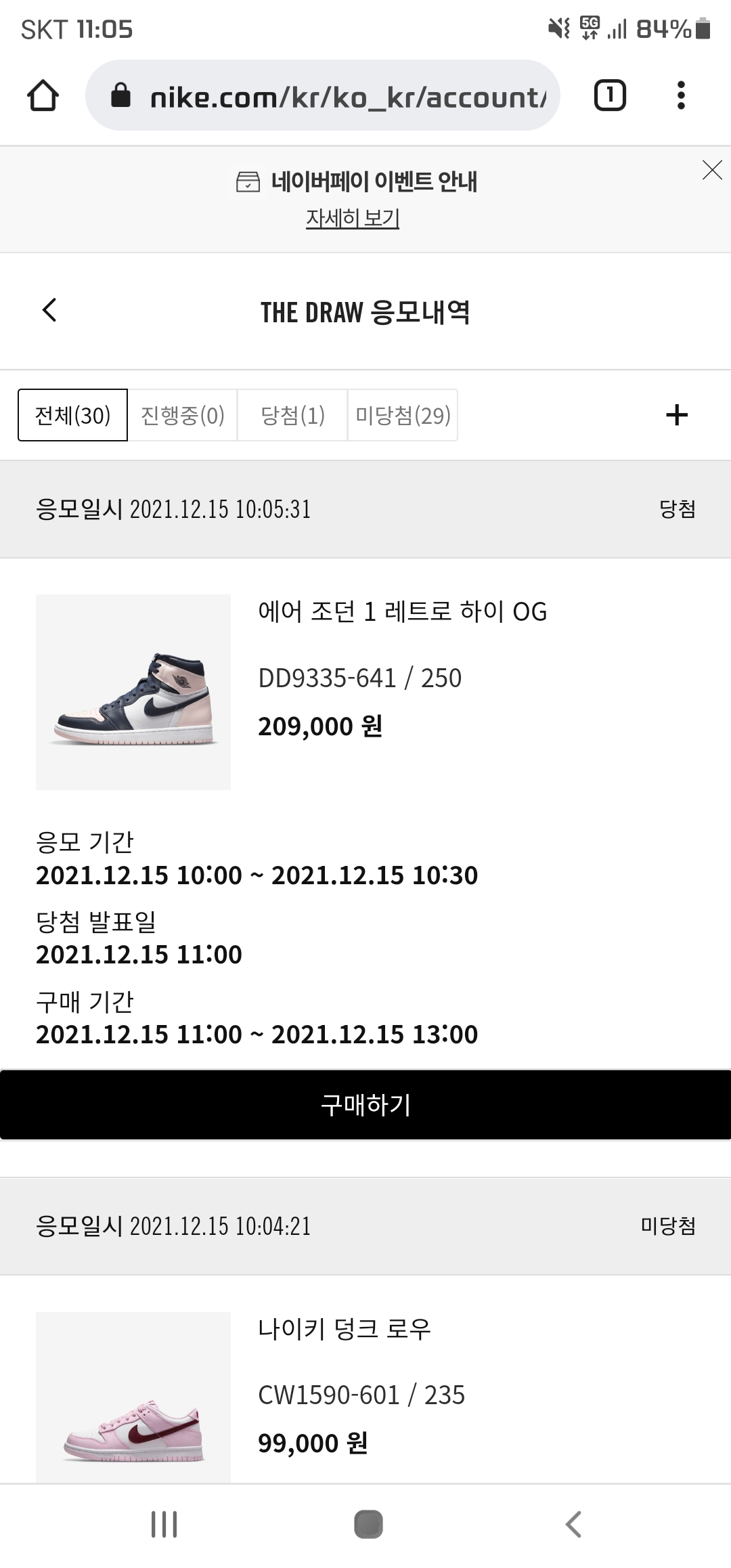Open the 나이키 덩크 로우 product image

point(133,1397)
